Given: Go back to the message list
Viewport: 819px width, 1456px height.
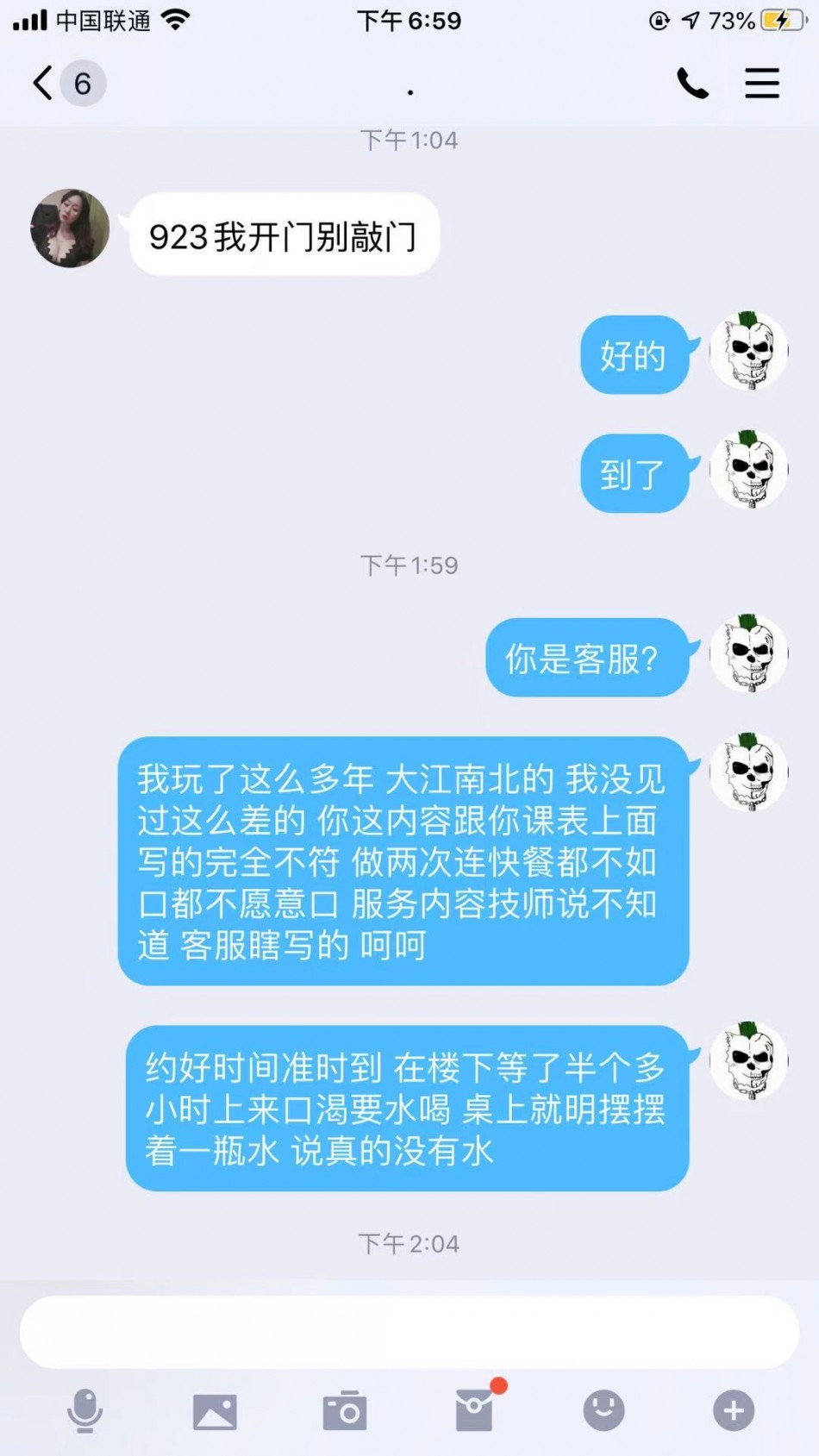Looking at the screenshot, I should 43,84.
